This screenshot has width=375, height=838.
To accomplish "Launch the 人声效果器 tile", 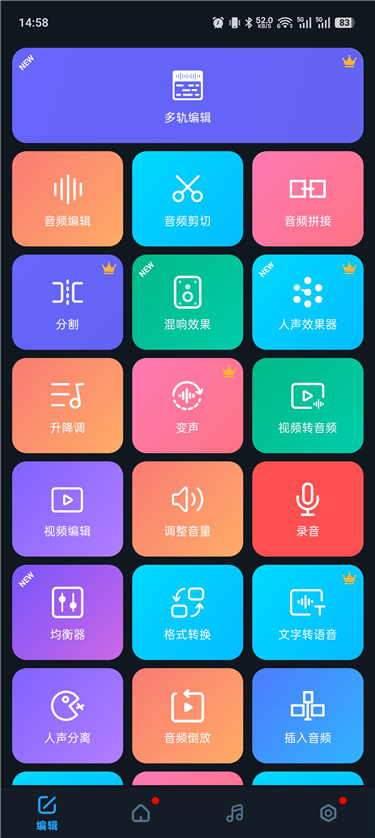I will pyautogui.click(x=308, y=302).
